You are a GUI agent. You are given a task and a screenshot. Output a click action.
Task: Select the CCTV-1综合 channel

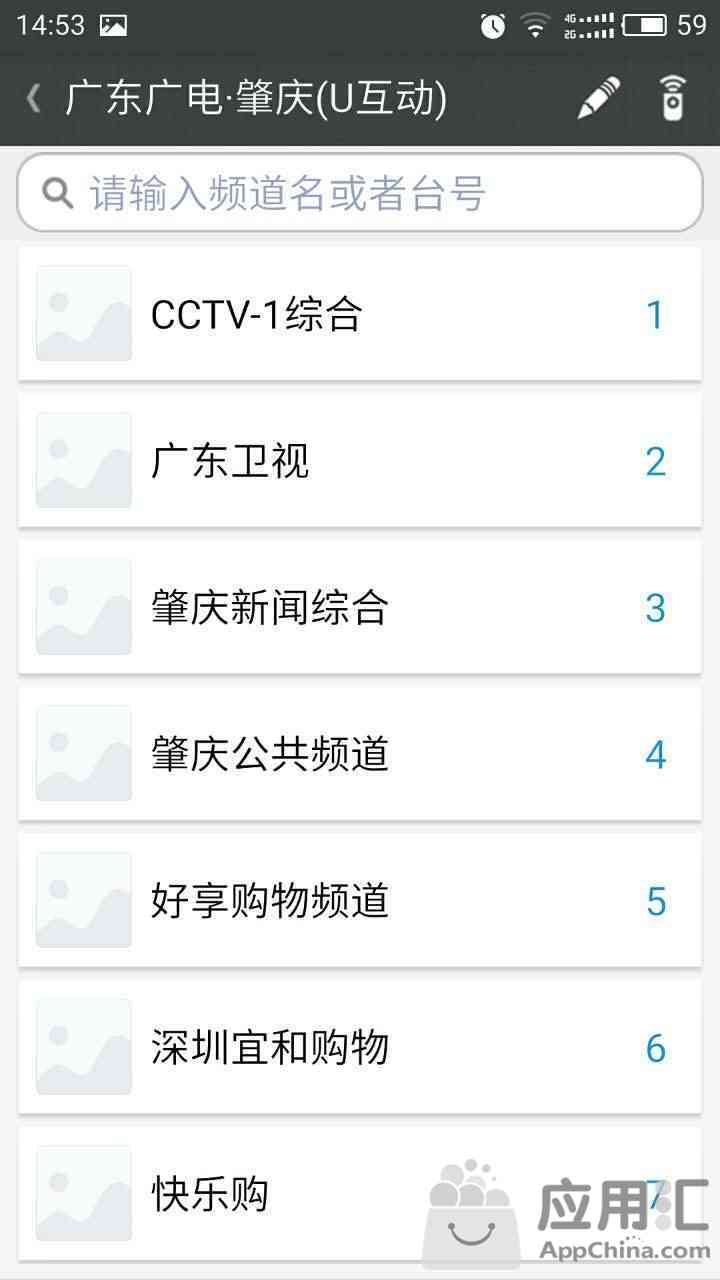click(360, 314)
